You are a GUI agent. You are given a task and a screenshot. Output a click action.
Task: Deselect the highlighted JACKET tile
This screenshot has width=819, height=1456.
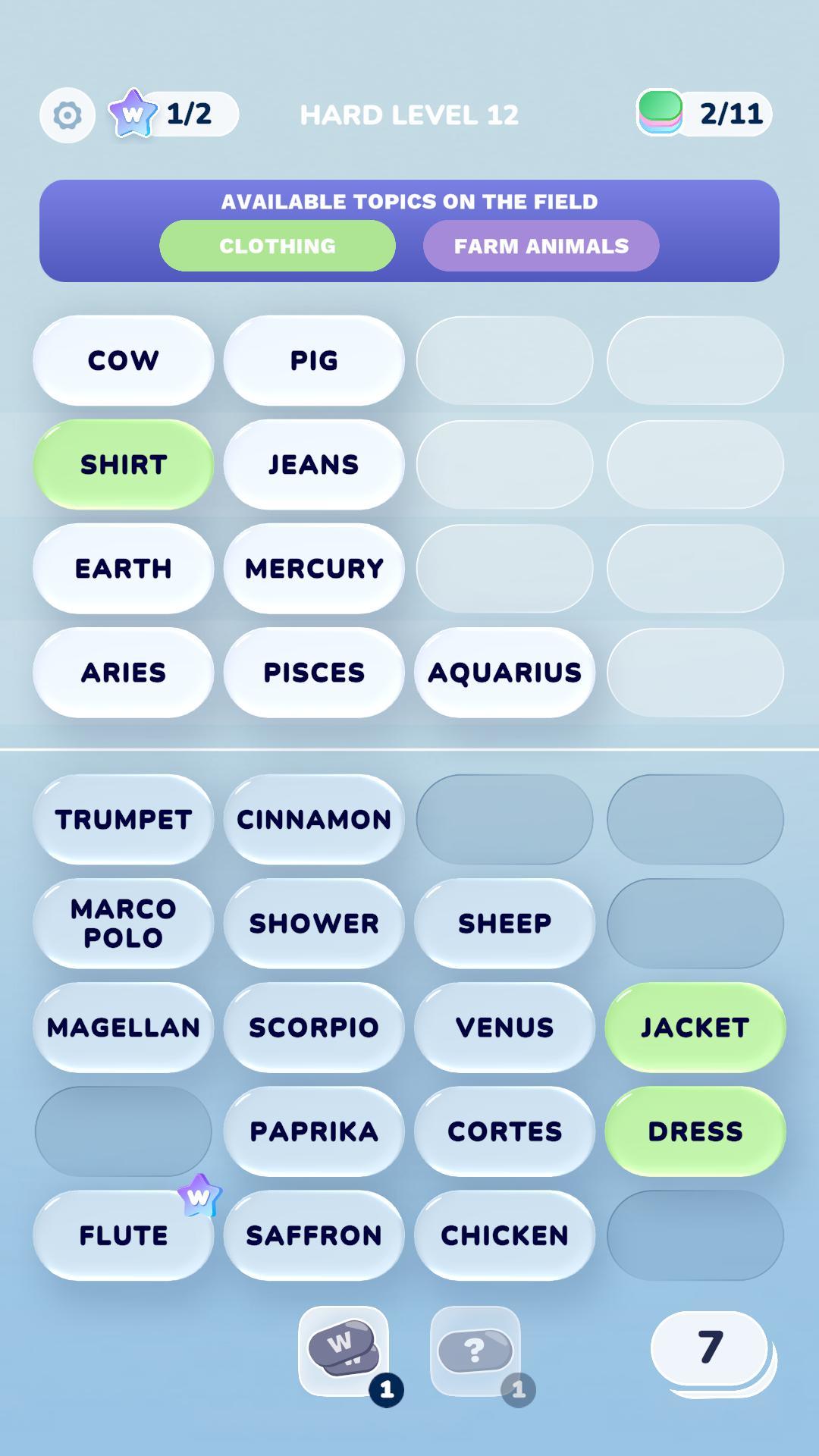695,1028
